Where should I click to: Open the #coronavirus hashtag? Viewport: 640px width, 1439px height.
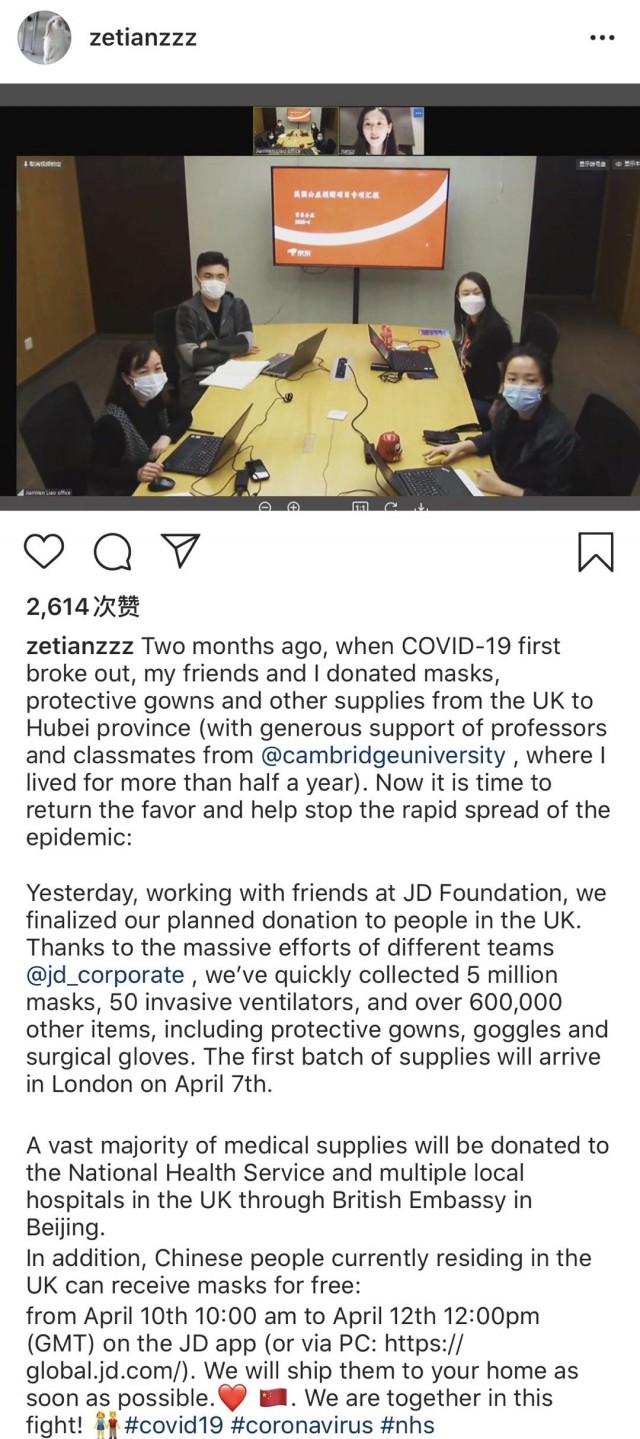[301, 1425]
